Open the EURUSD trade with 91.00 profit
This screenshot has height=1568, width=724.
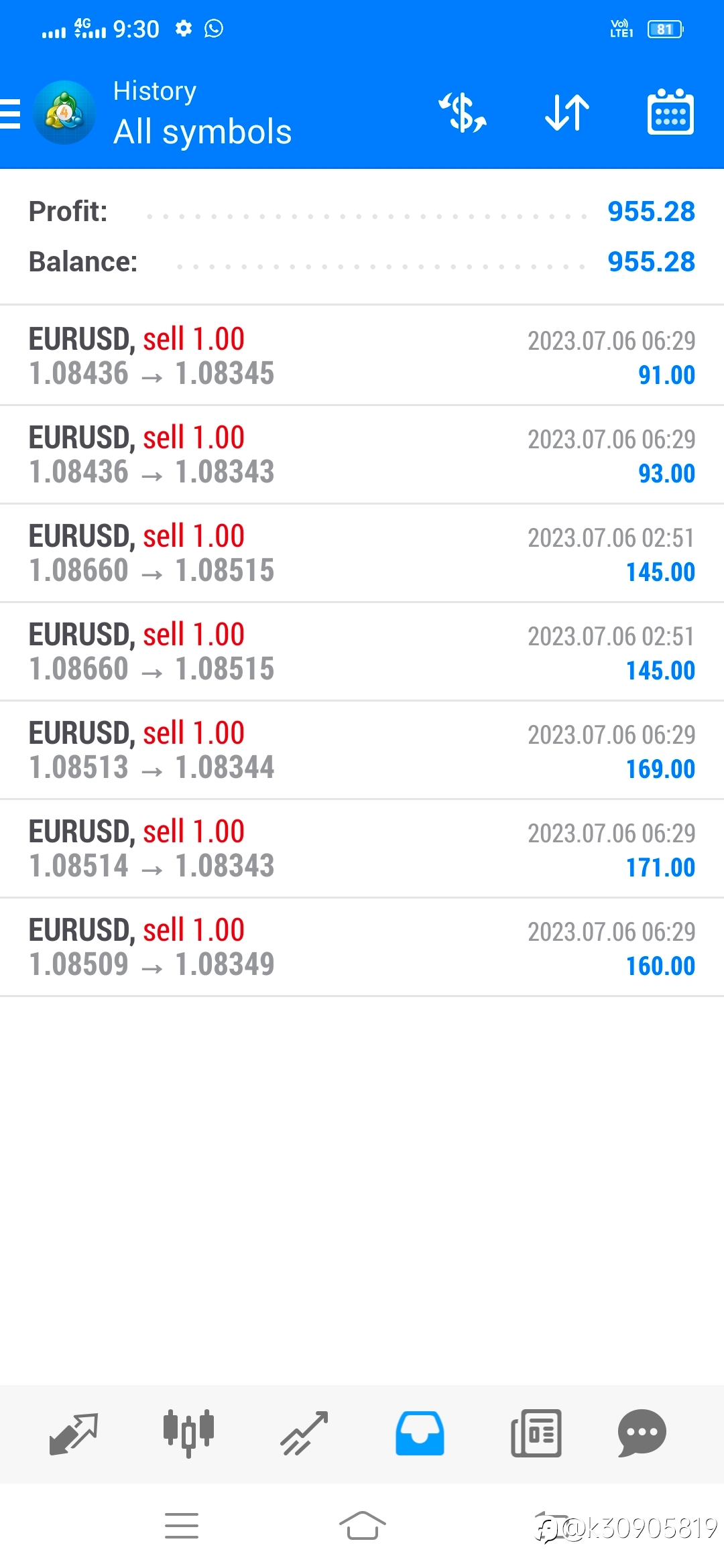point(362,356)
